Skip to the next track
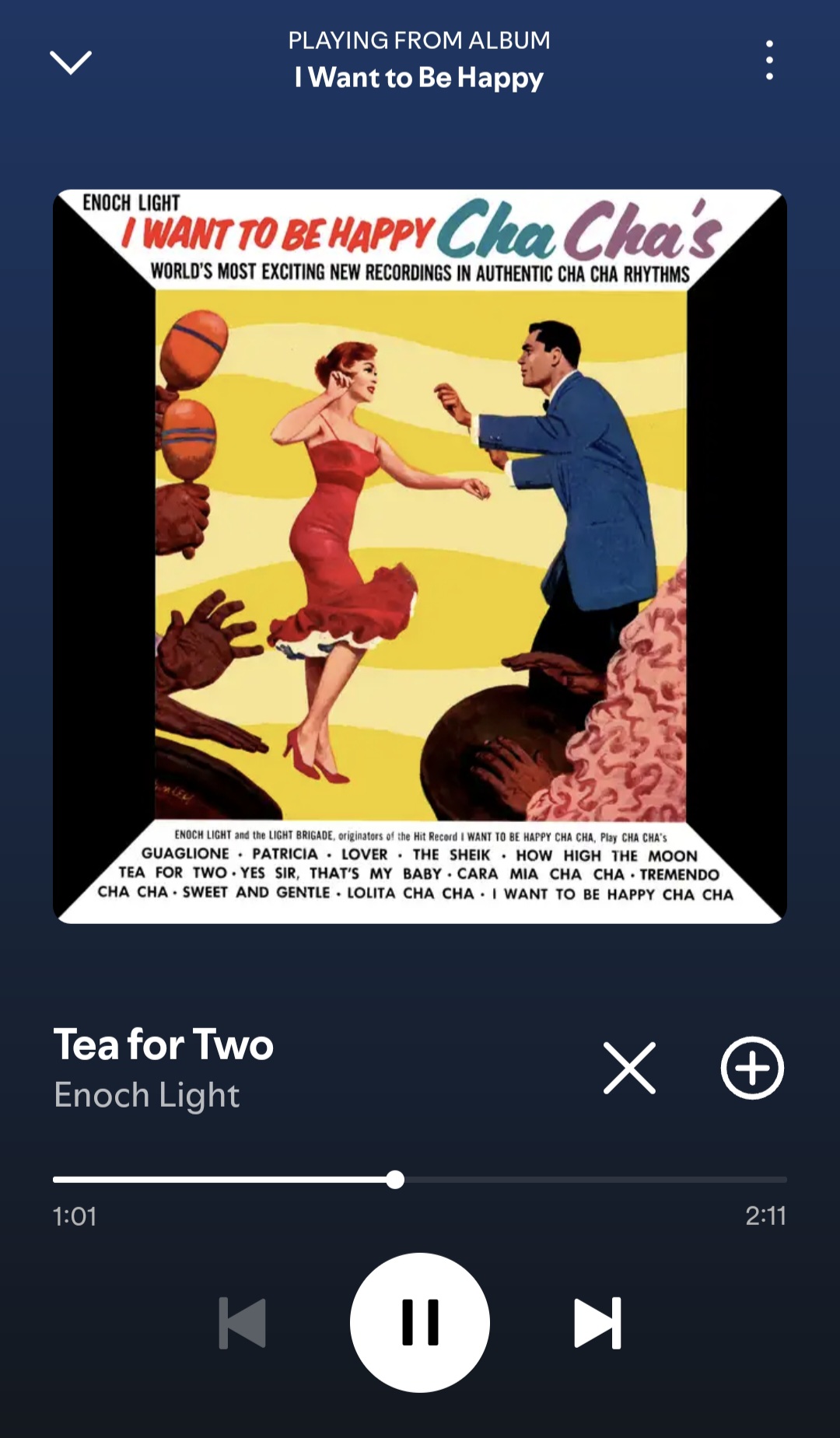 [x=597, y=1322]
